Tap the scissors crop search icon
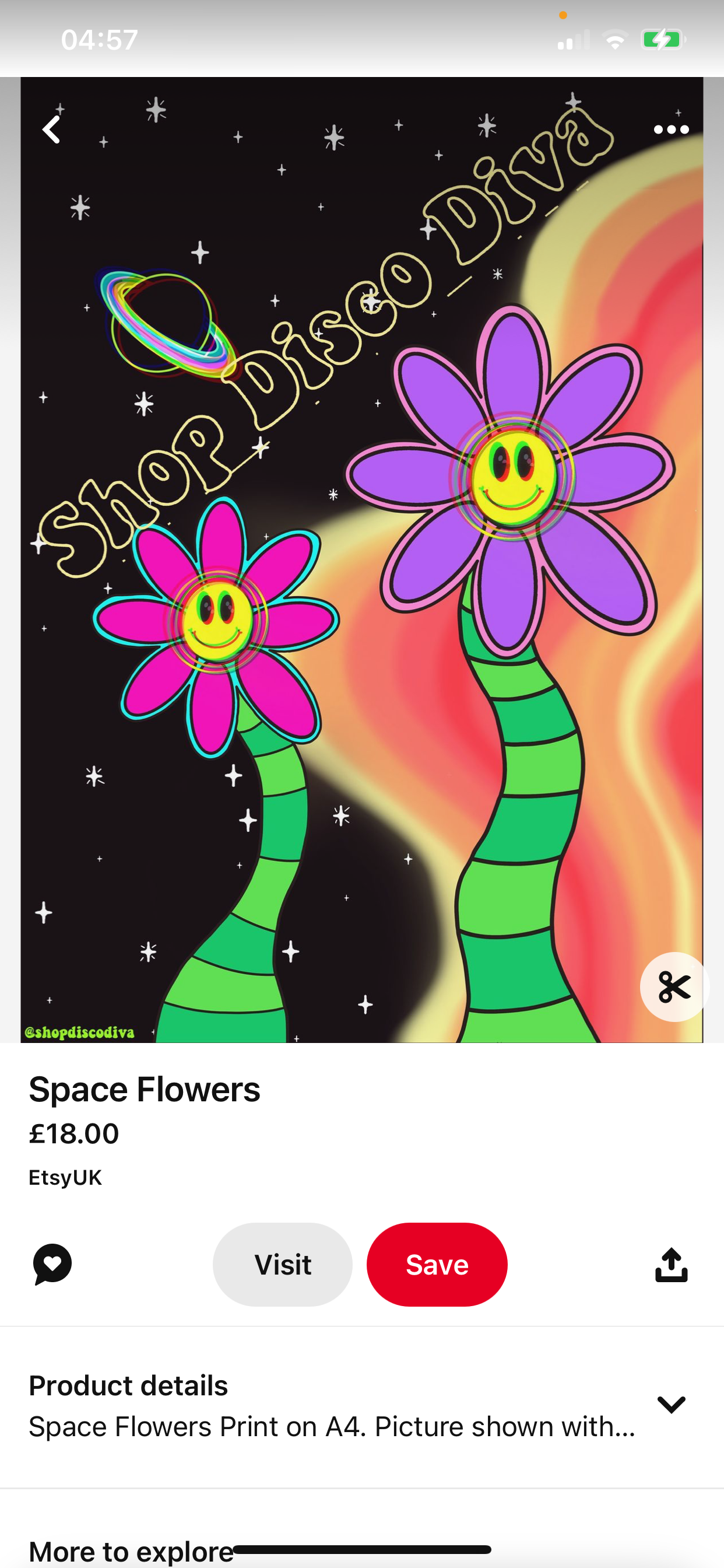 click(674, 986)
